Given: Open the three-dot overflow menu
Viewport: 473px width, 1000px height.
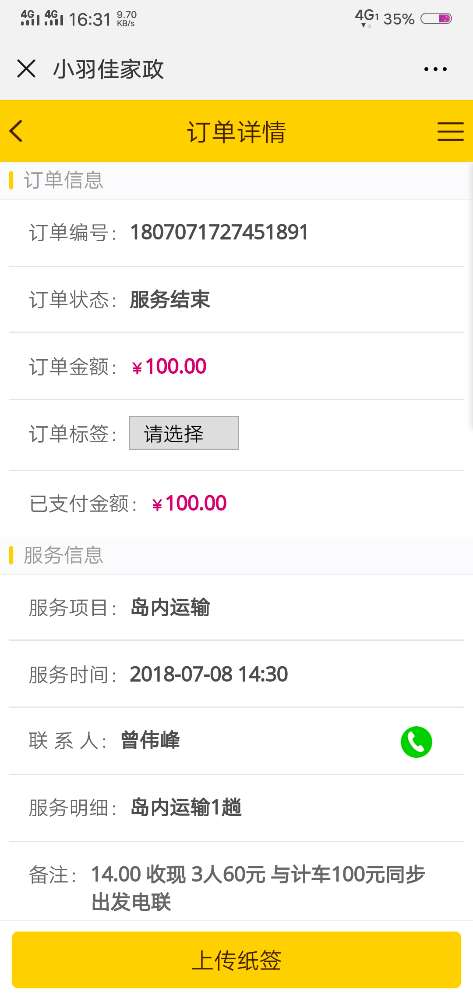Looking at the screenshot, I should tap(435, 69).
